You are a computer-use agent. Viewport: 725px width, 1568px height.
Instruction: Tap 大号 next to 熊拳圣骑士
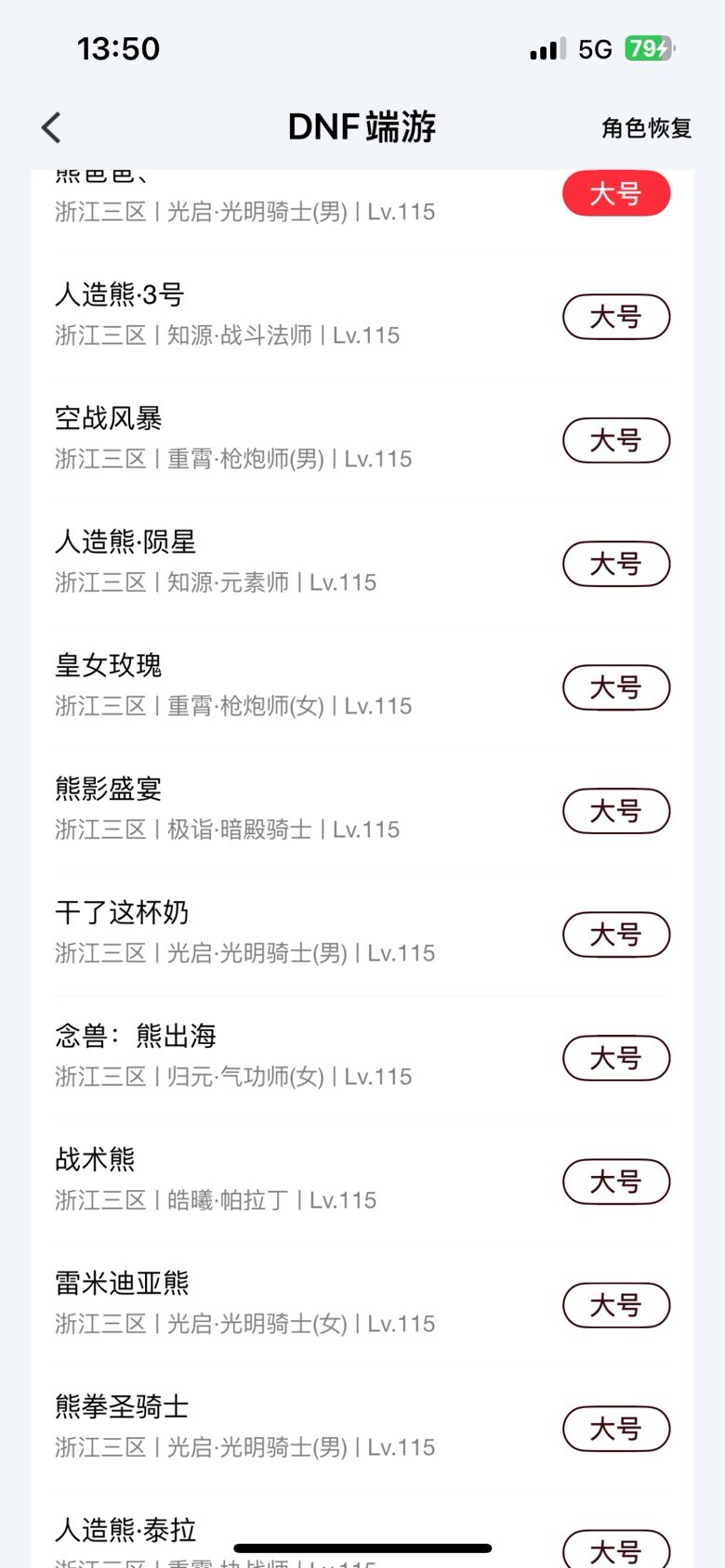616,1429
